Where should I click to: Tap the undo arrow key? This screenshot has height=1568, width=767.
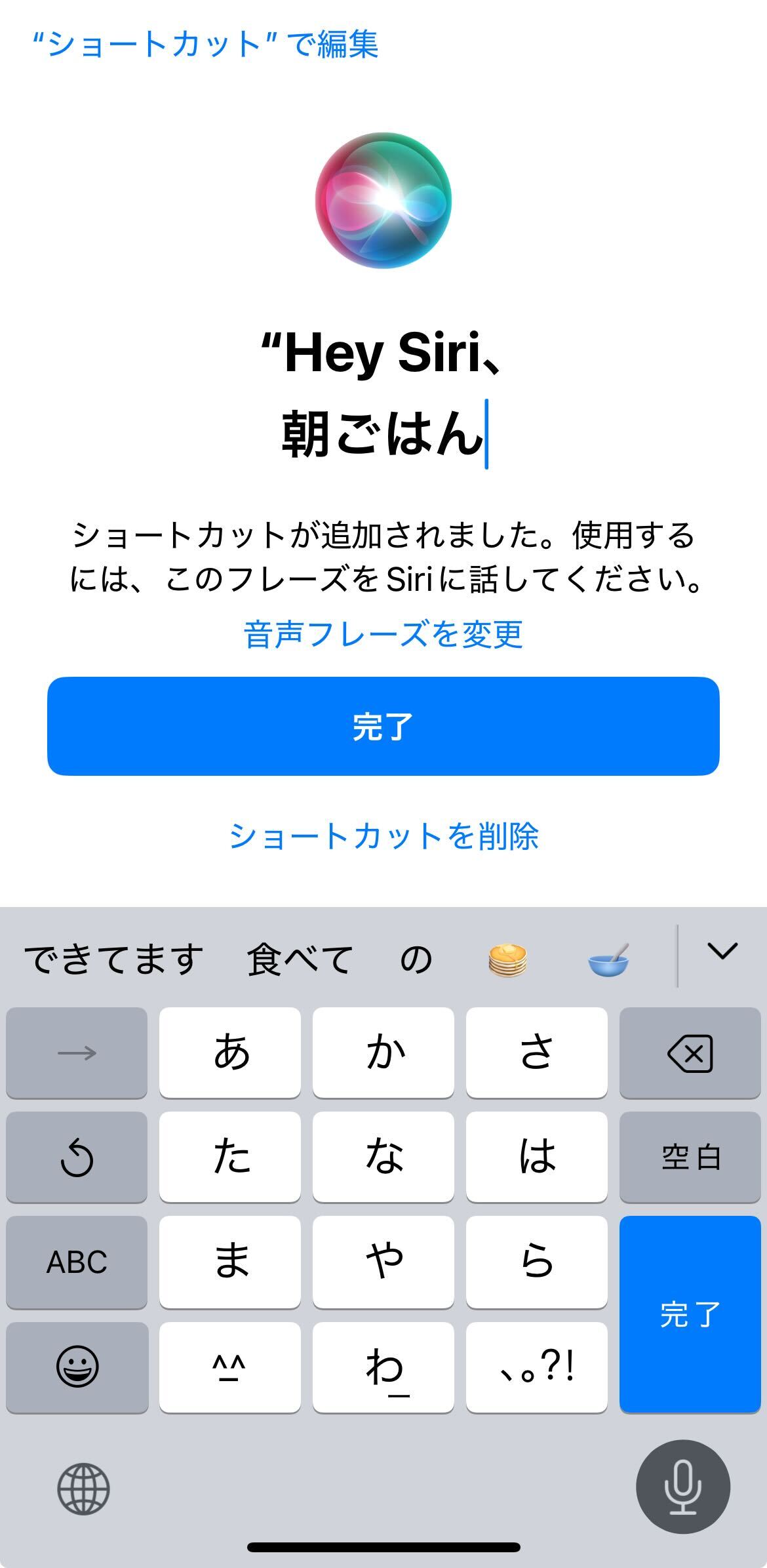[x=77, y=1157]
